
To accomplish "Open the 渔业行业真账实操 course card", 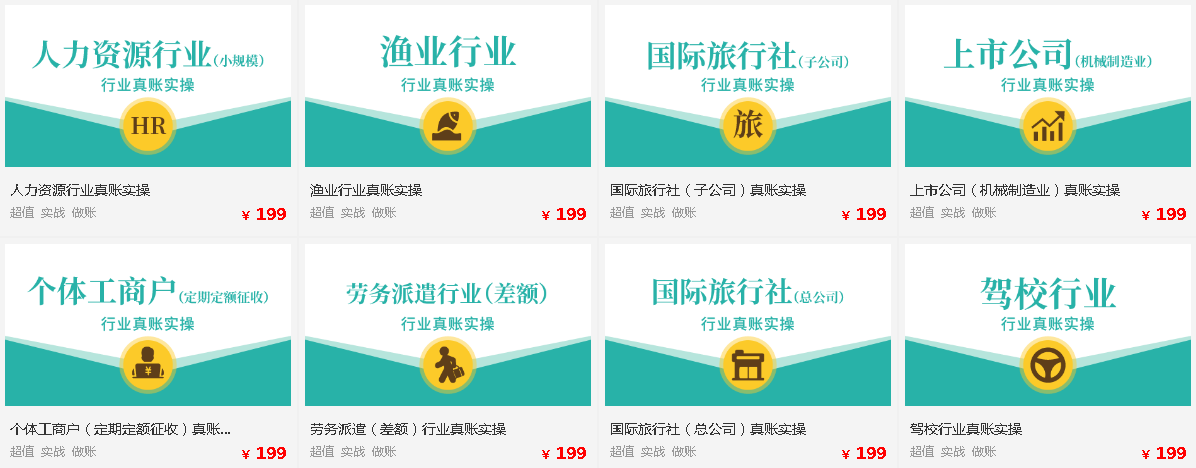I will tap(448, 87).
